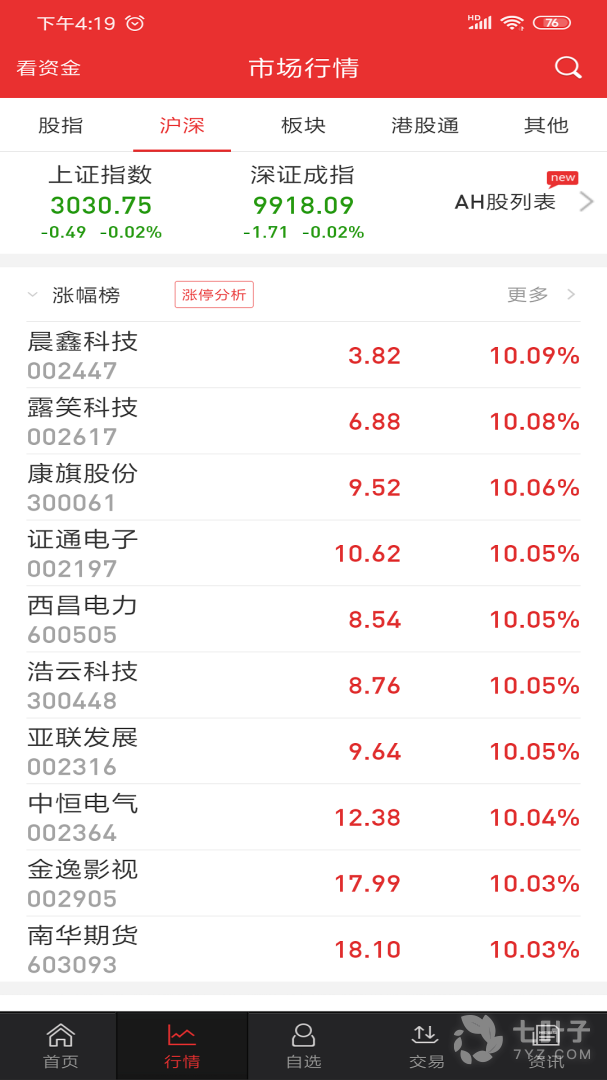The image size is (607, 1080).
Task: Go to the 交易 tab
Action: [426, 1046]
